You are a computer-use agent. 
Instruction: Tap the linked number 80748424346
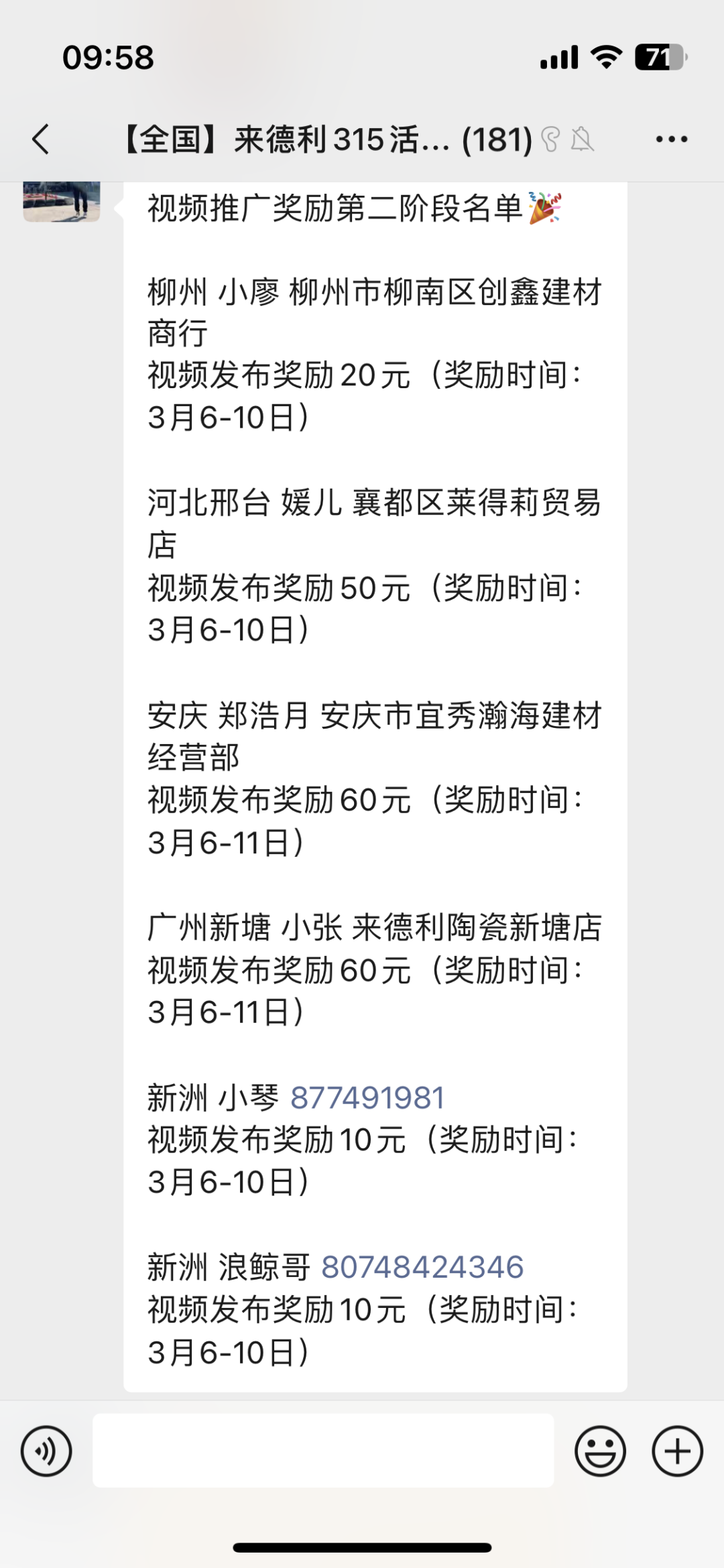pyautogui.click(x=422, y=1267)
